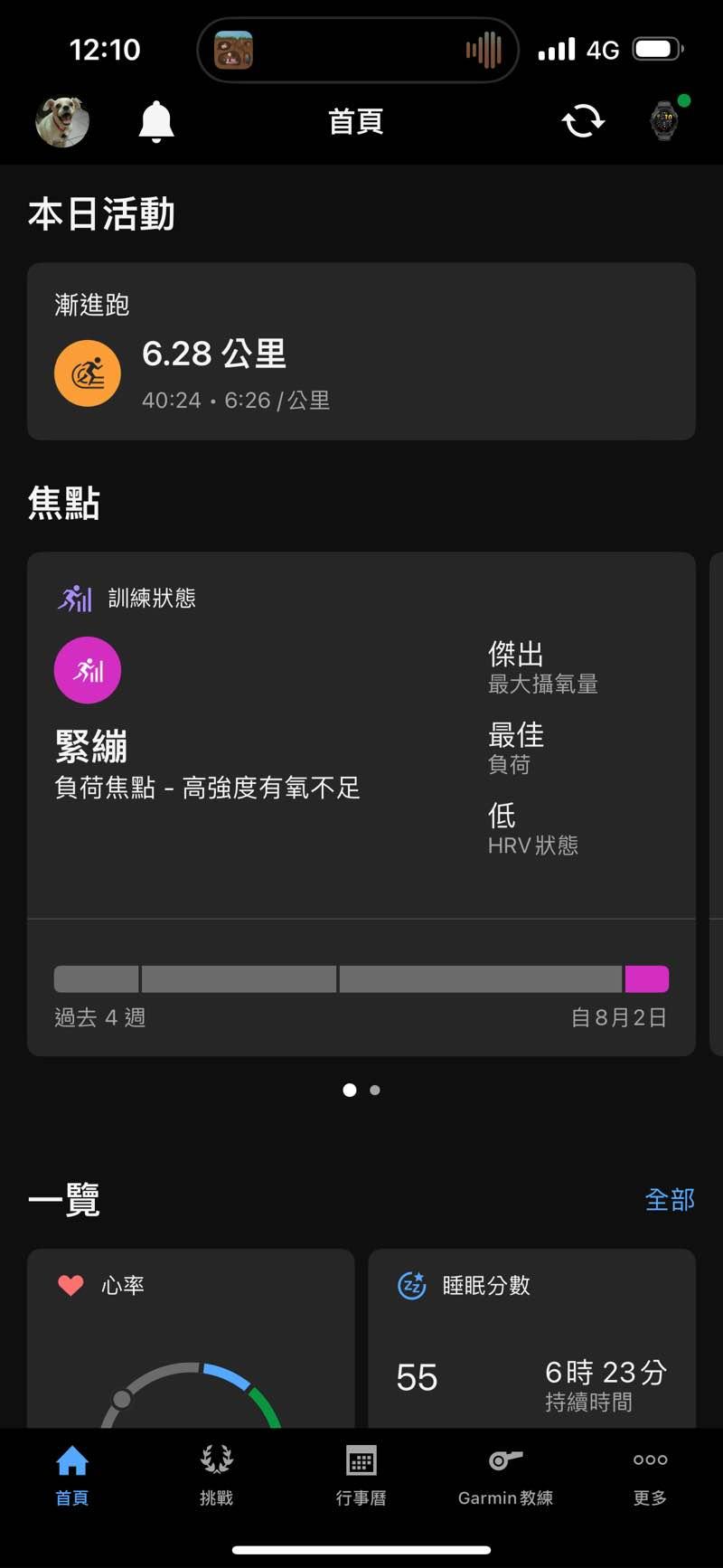Open the notifications bell

point(156,121)
